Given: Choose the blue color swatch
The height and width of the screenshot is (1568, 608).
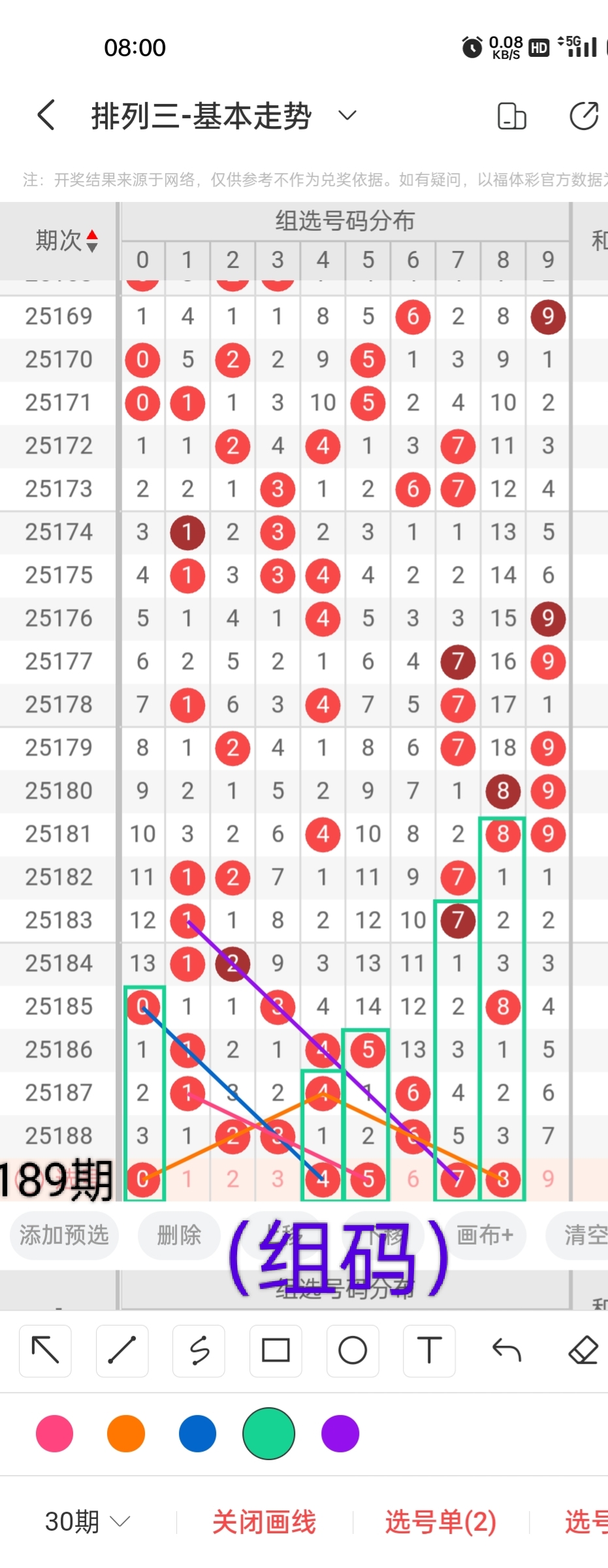Looking at the screenshot, I should click(x=197, y=1433).
